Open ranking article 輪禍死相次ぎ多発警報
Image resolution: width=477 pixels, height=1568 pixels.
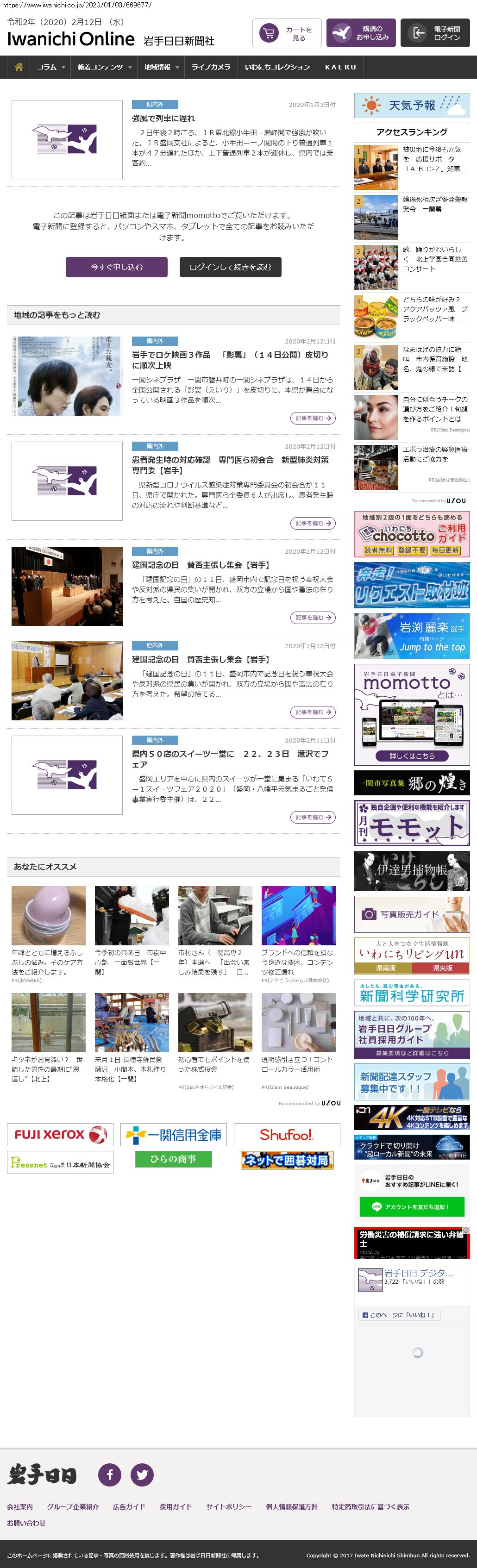[435, 205]
